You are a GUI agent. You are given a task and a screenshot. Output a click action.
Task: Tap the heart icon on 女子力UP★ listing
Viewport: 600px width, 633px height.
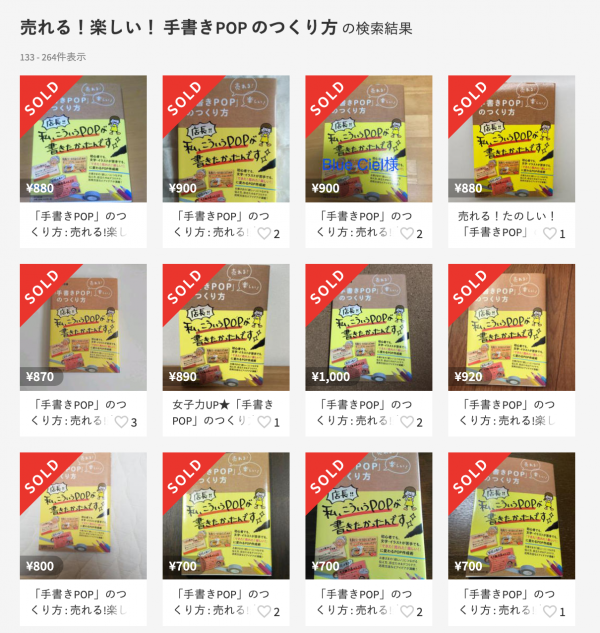264,422
